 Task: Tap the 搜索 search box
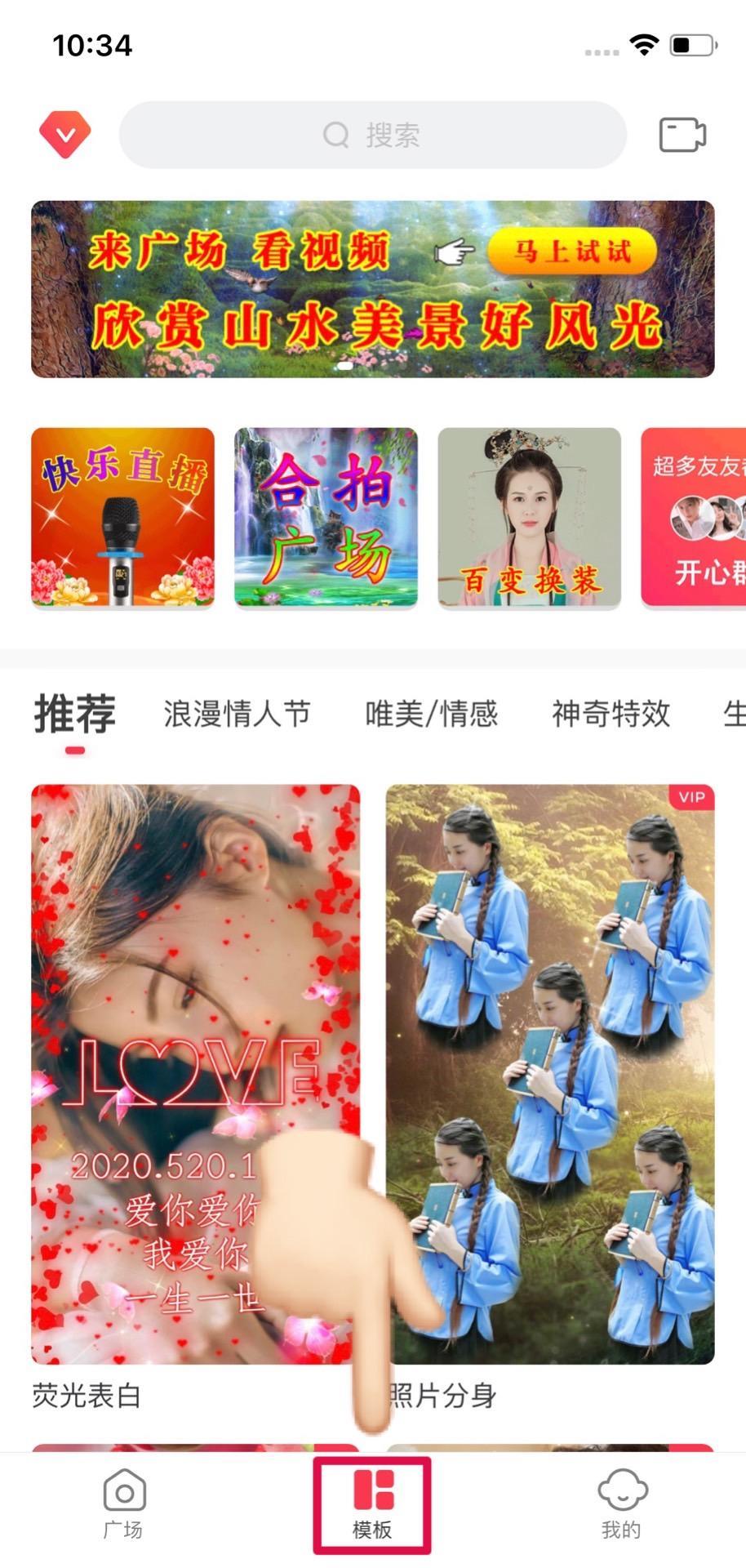click(372, 135)
